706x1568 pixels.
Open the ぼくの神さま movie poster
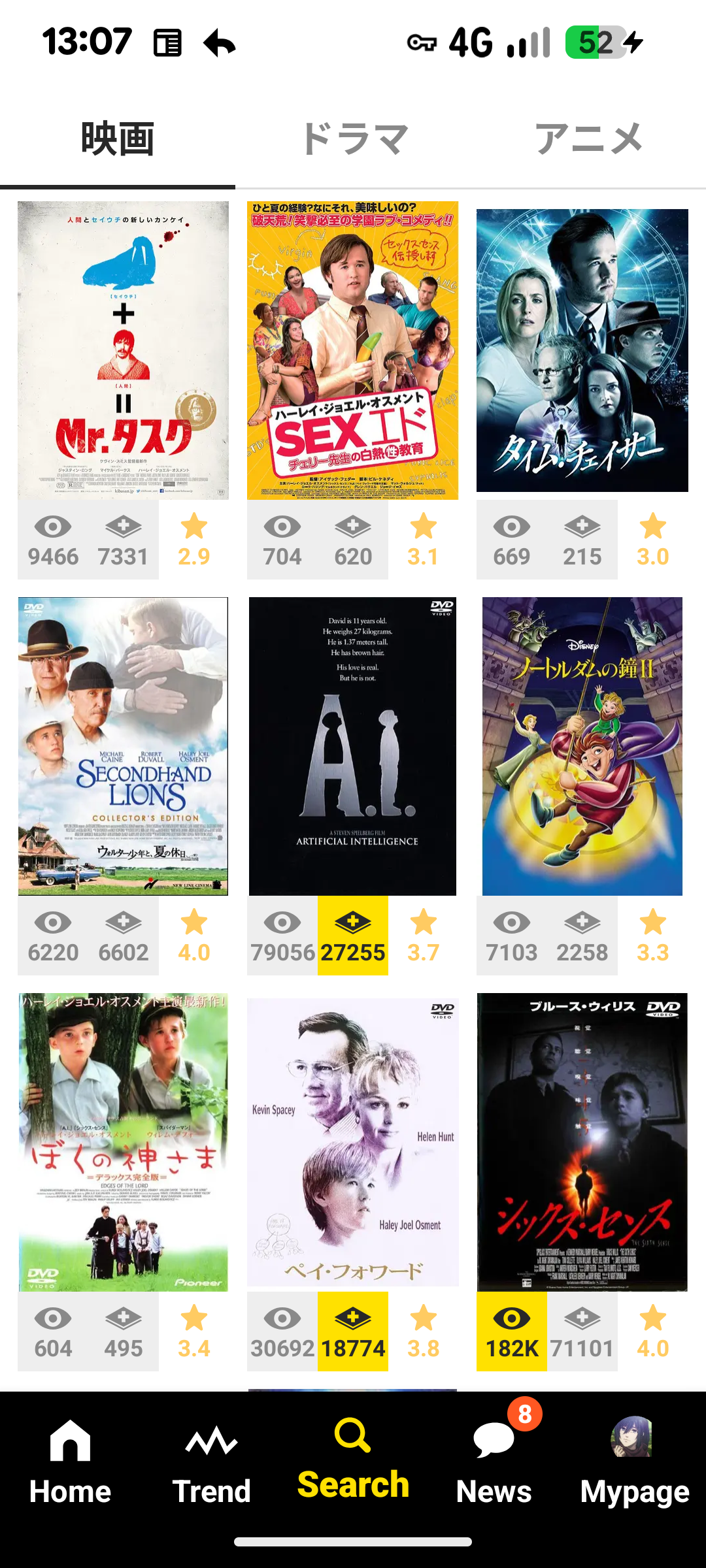123,1142
